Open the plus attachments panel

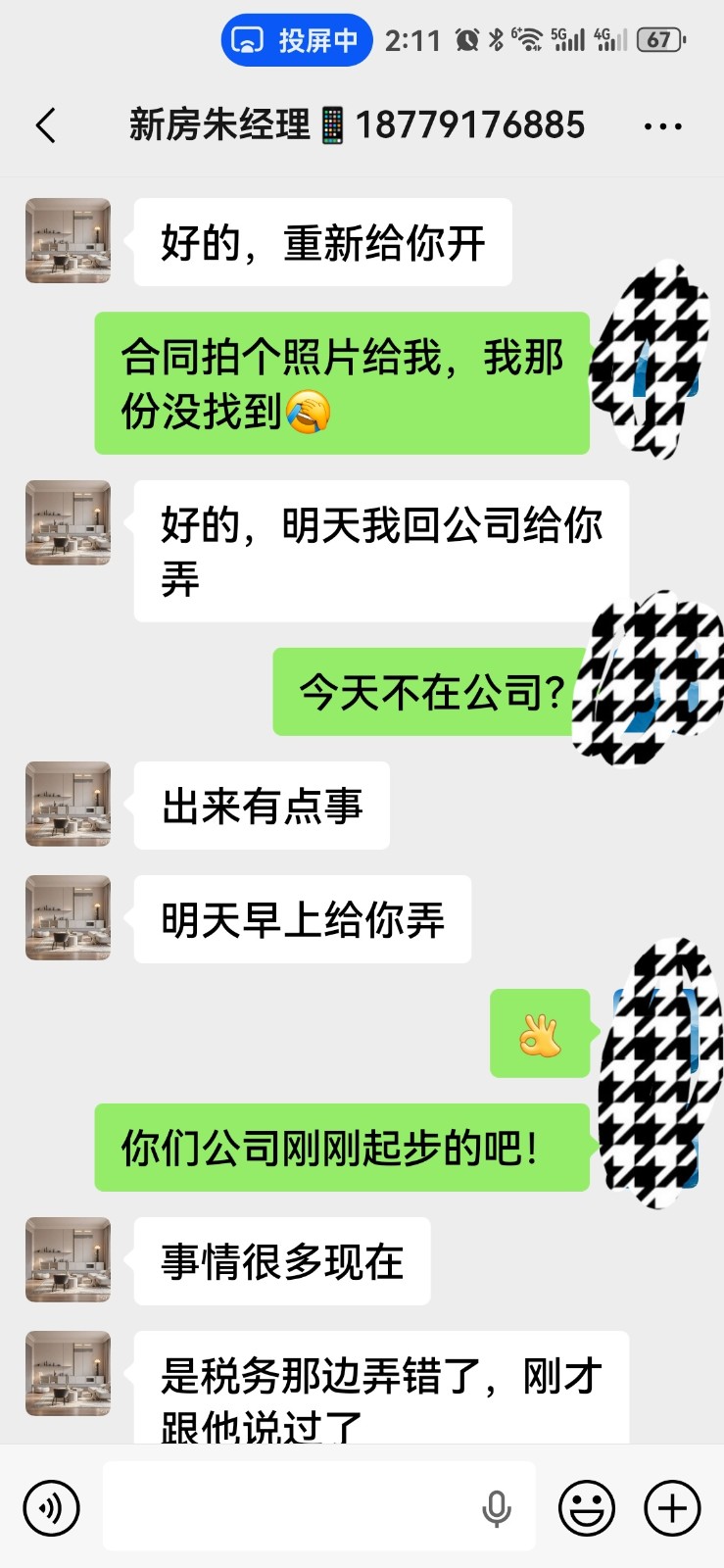[x=672, y=1507]
